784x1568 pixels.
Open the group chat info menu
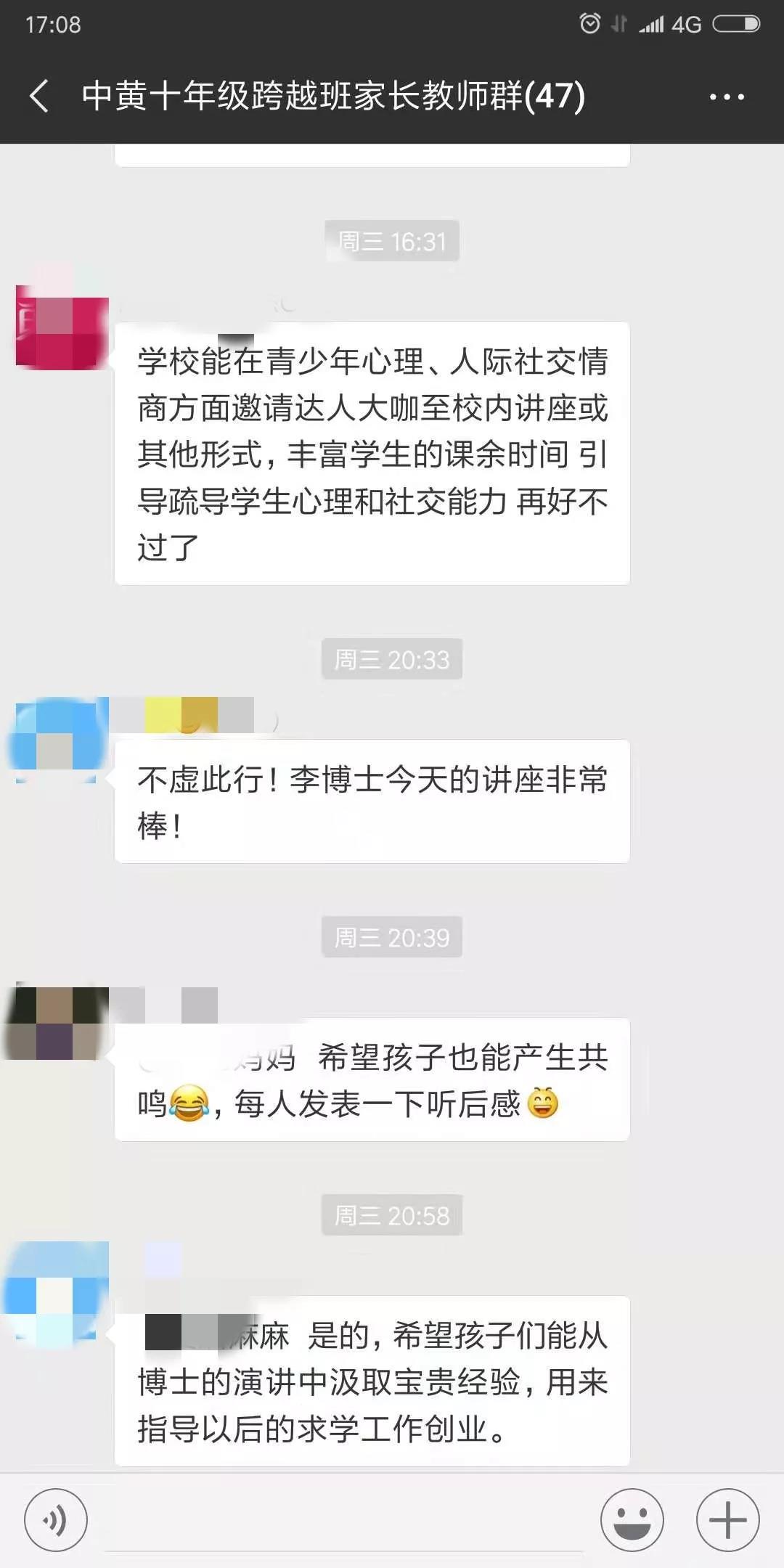[x=727, y=96]
